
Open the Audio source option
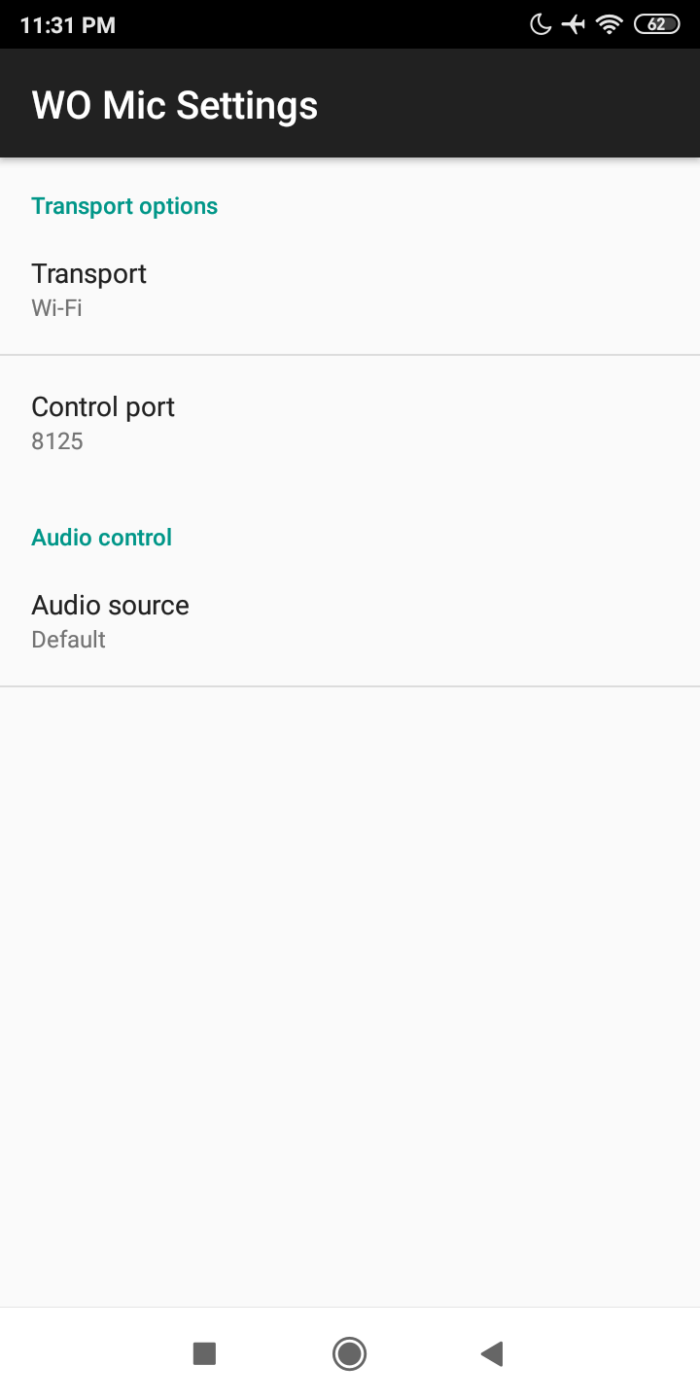[350, 620]
